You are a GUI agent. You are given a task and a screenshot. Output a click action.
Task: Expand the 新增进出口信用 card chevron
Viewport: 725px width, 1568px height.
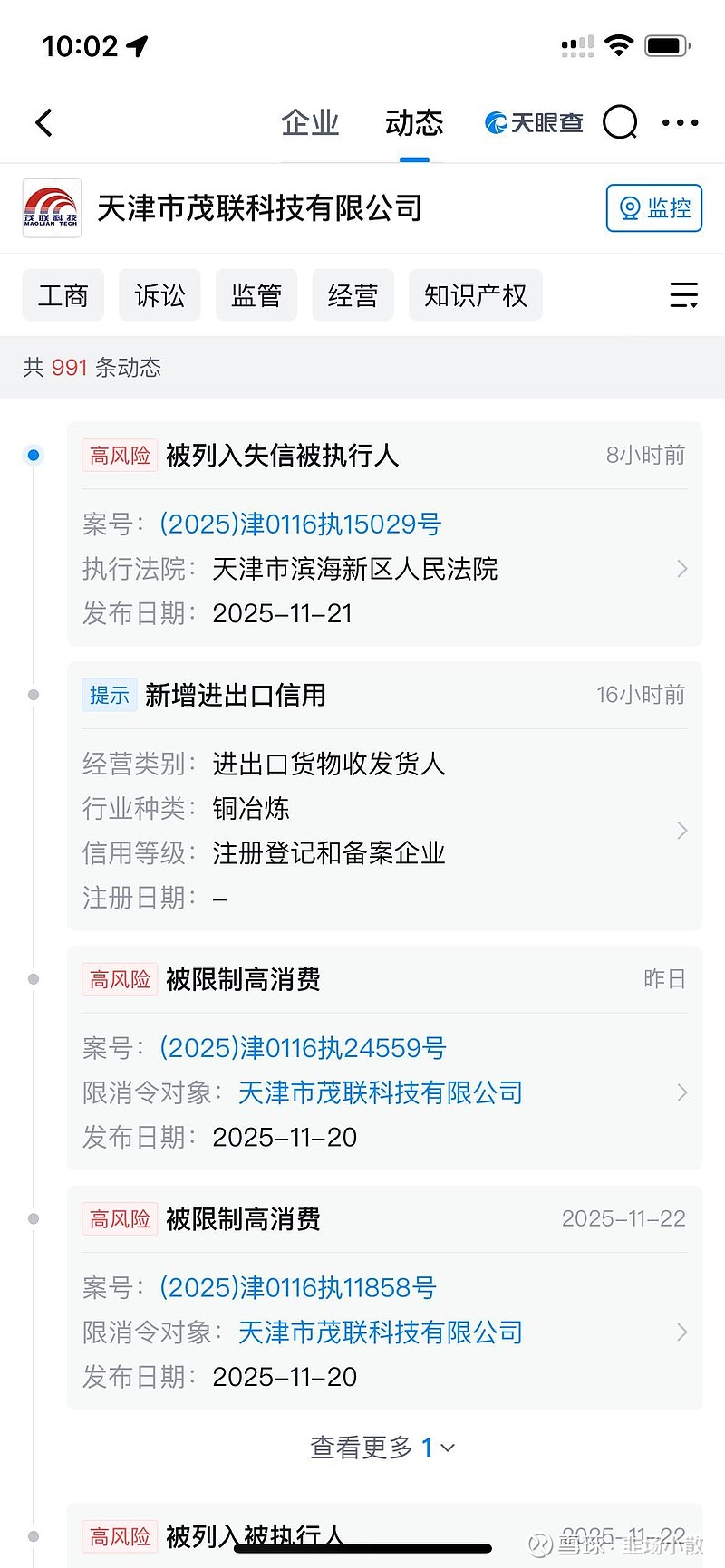(681, 830)
